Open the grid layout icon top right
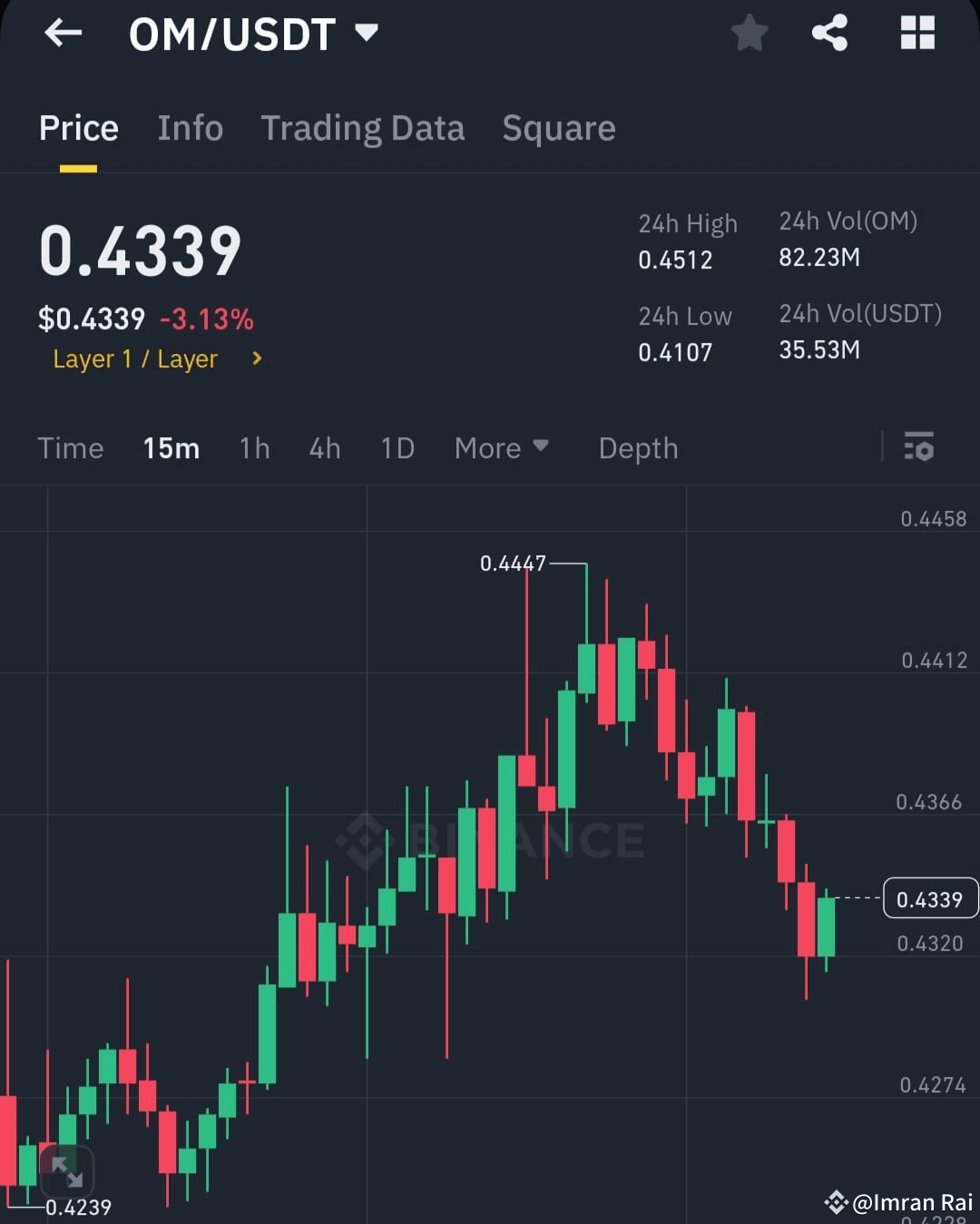This screenshot has height=1224, width=980. (916, 33)
